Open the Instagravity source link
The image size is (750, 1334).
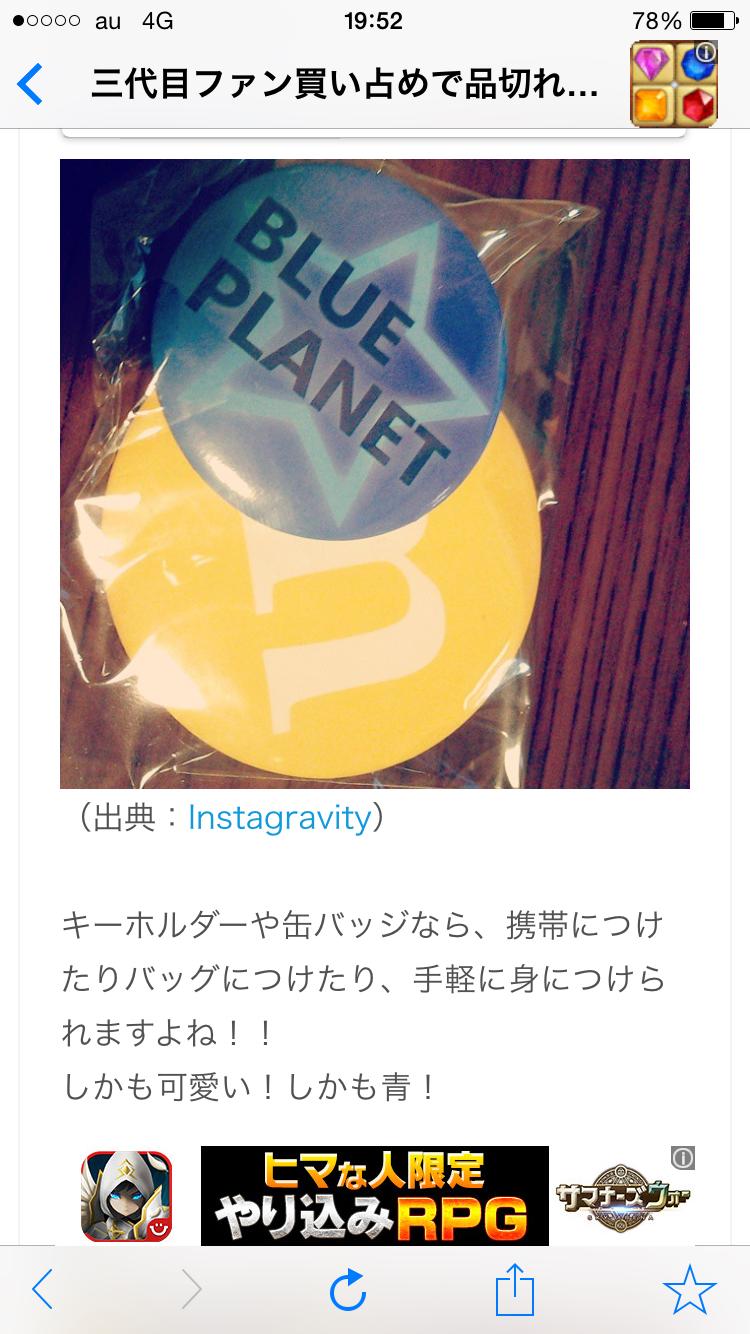click(x=279, y=818)
